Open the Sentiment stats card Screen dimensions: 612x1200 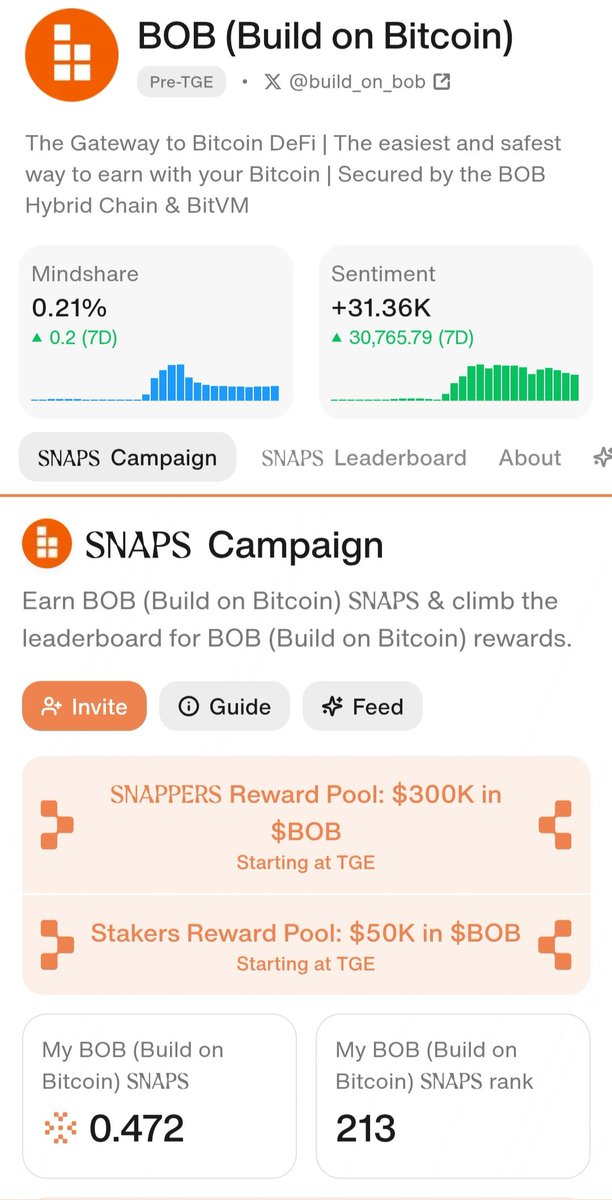(456, 332)
